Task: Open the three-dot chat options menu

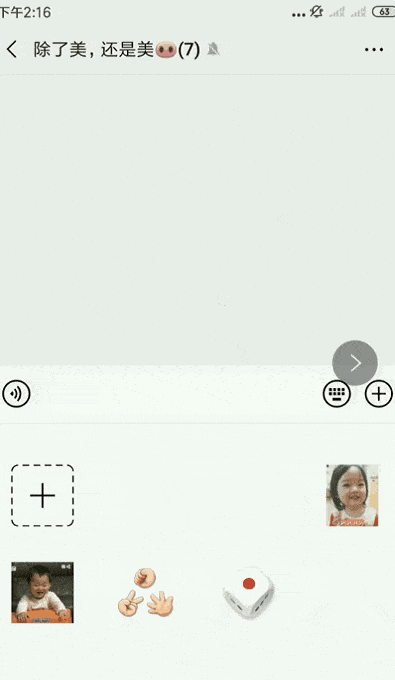Action: point(374,49)
